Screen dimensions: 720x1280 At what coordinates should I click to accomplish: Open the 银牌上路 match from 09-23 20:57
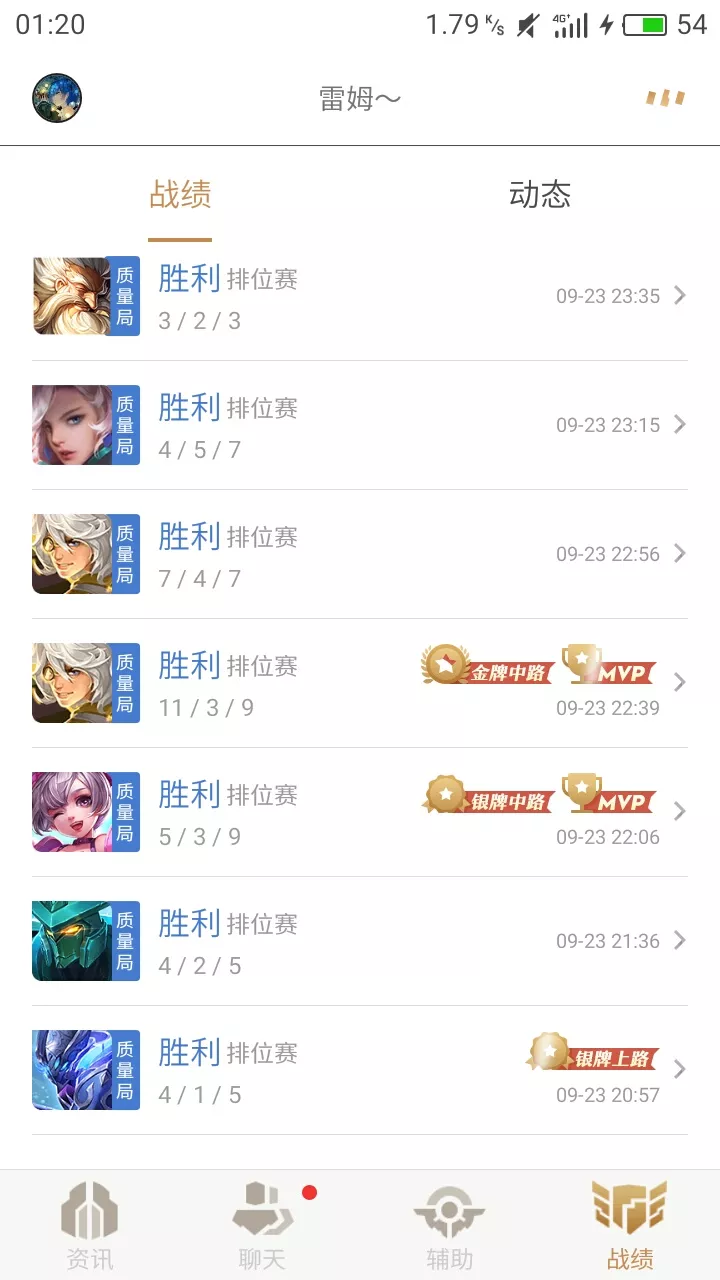[360, 1070]
